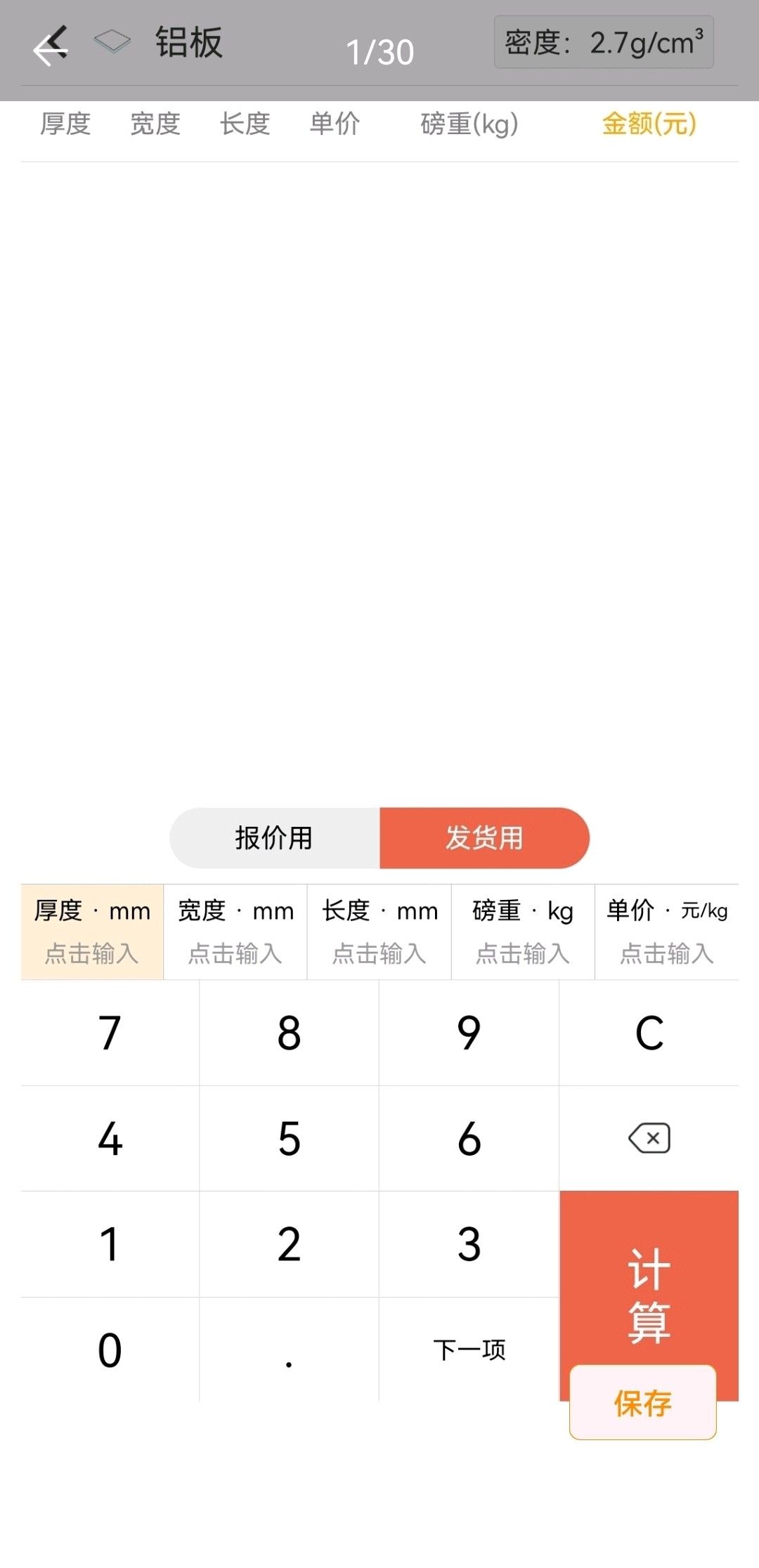Enter digit 9 on the keypad
This screenshot has height=1568, width=759.
point(469,1033)
